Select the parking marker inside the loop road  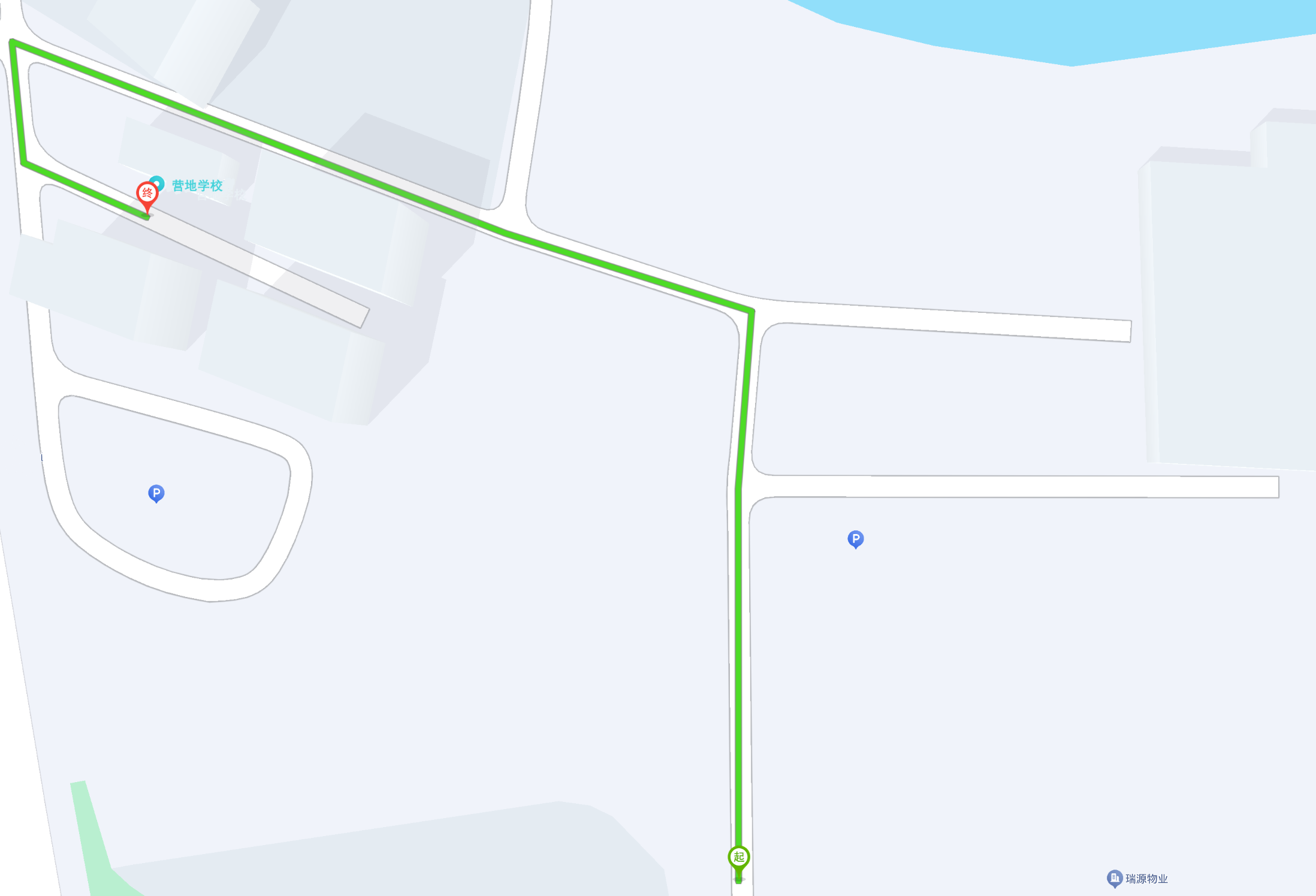(156, 493)
